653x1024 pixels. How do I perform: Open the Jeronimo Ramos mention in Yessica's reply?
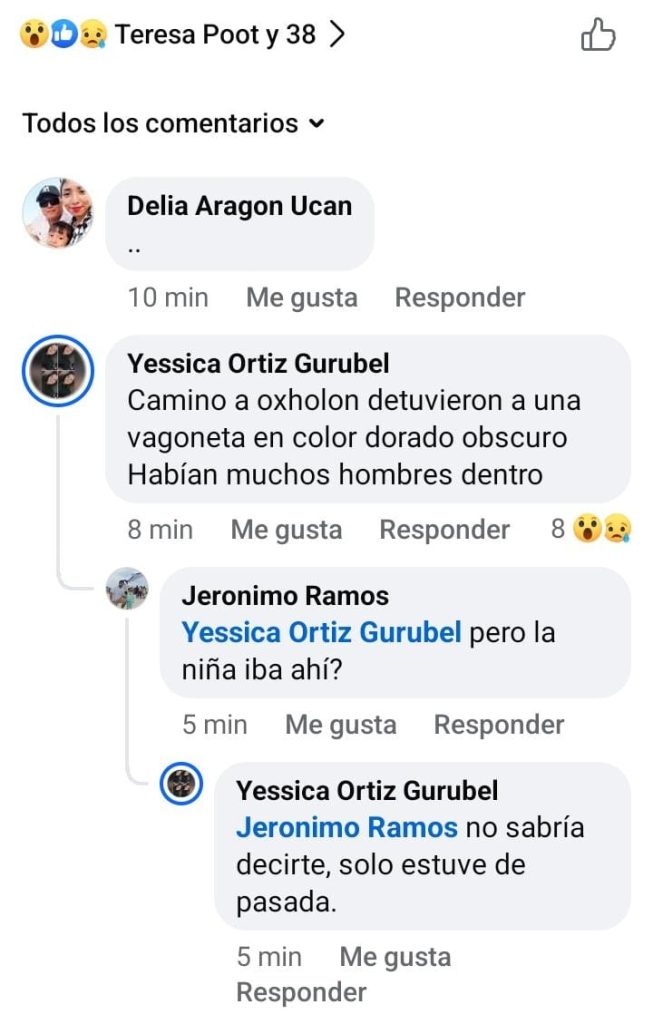[346, 827]
